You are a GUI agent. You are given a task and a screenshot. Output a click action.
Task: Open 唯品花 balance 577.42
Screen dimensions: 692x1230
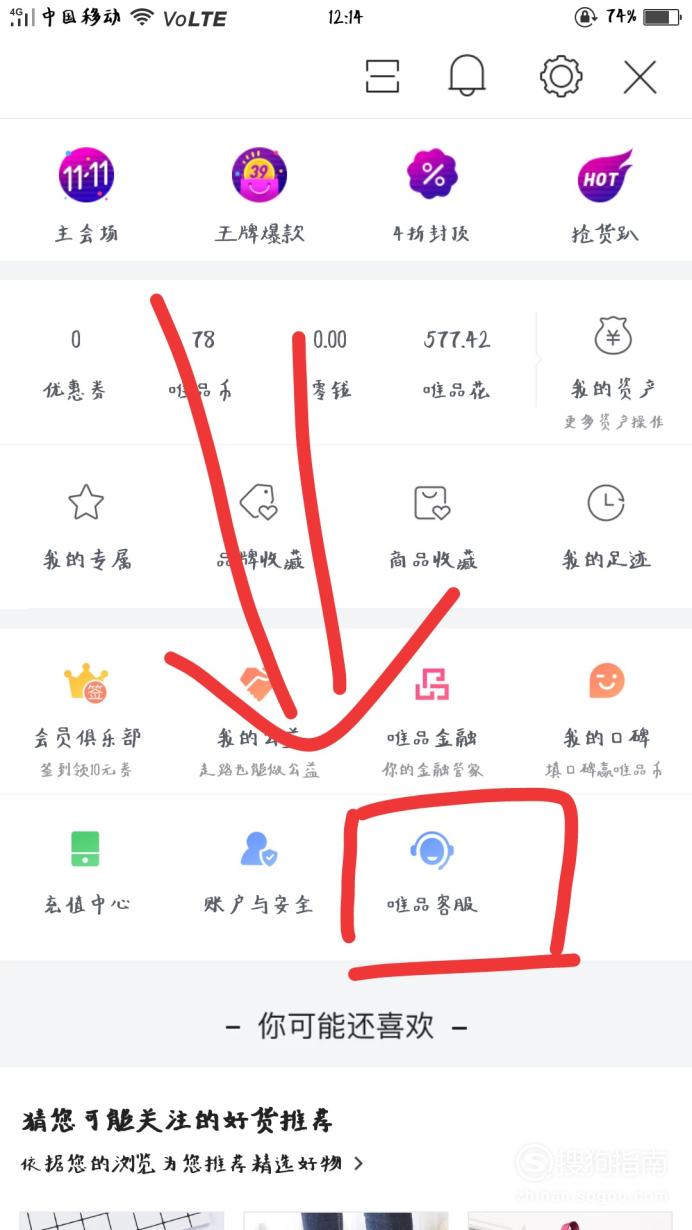(457, 364)
